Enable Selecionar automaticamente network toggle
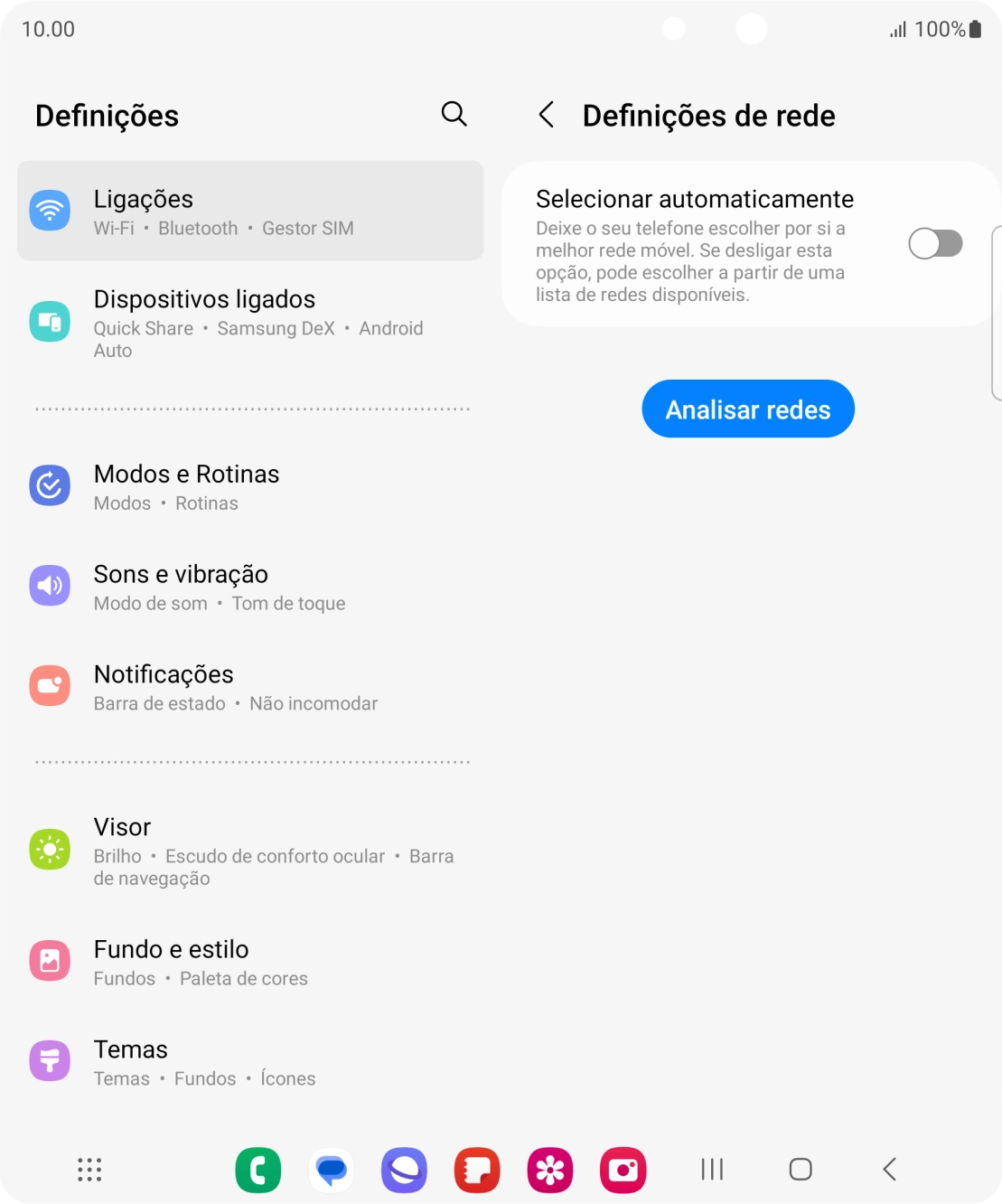1002x1204 pixels. pos(936,243)
